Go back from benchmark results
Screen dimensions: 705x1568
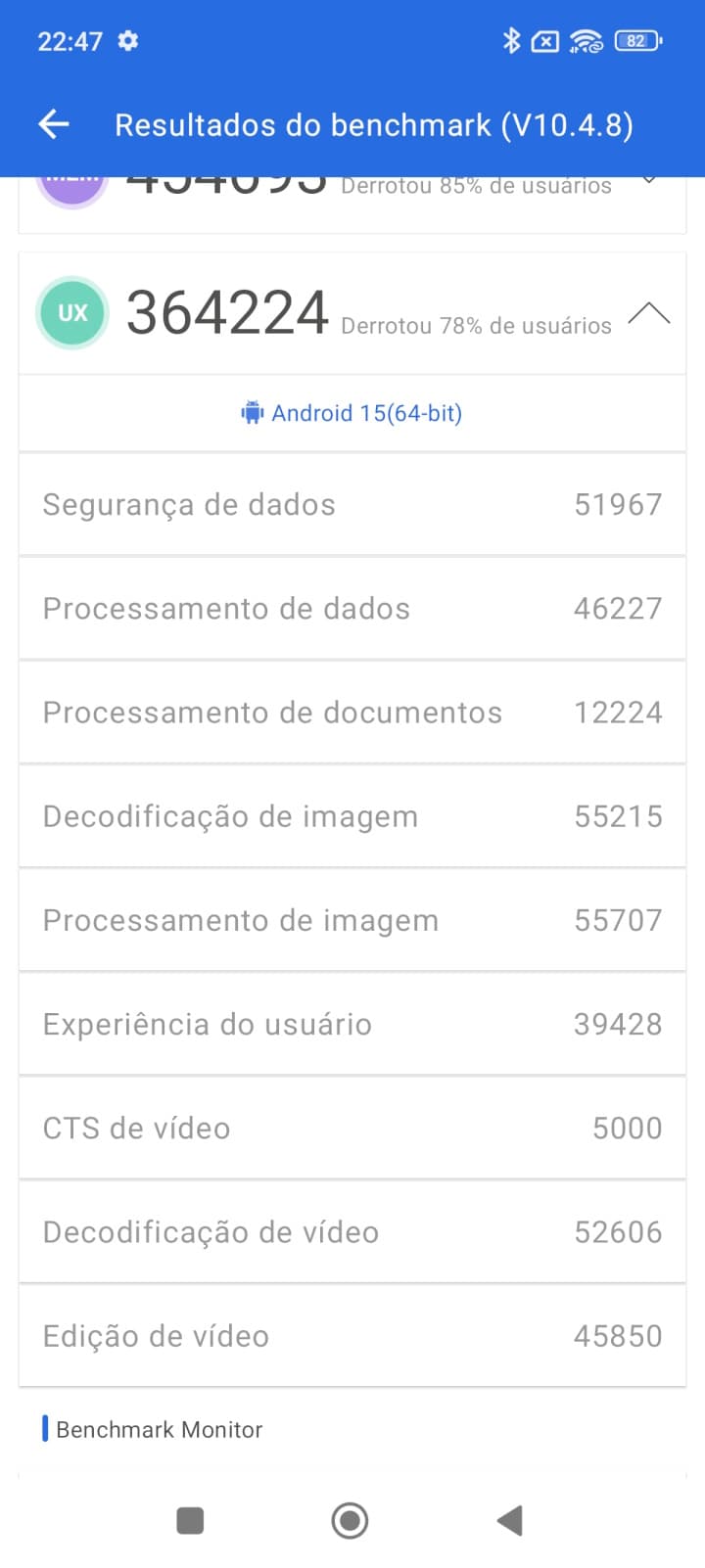pyautogui.click(x=54, y=124)
